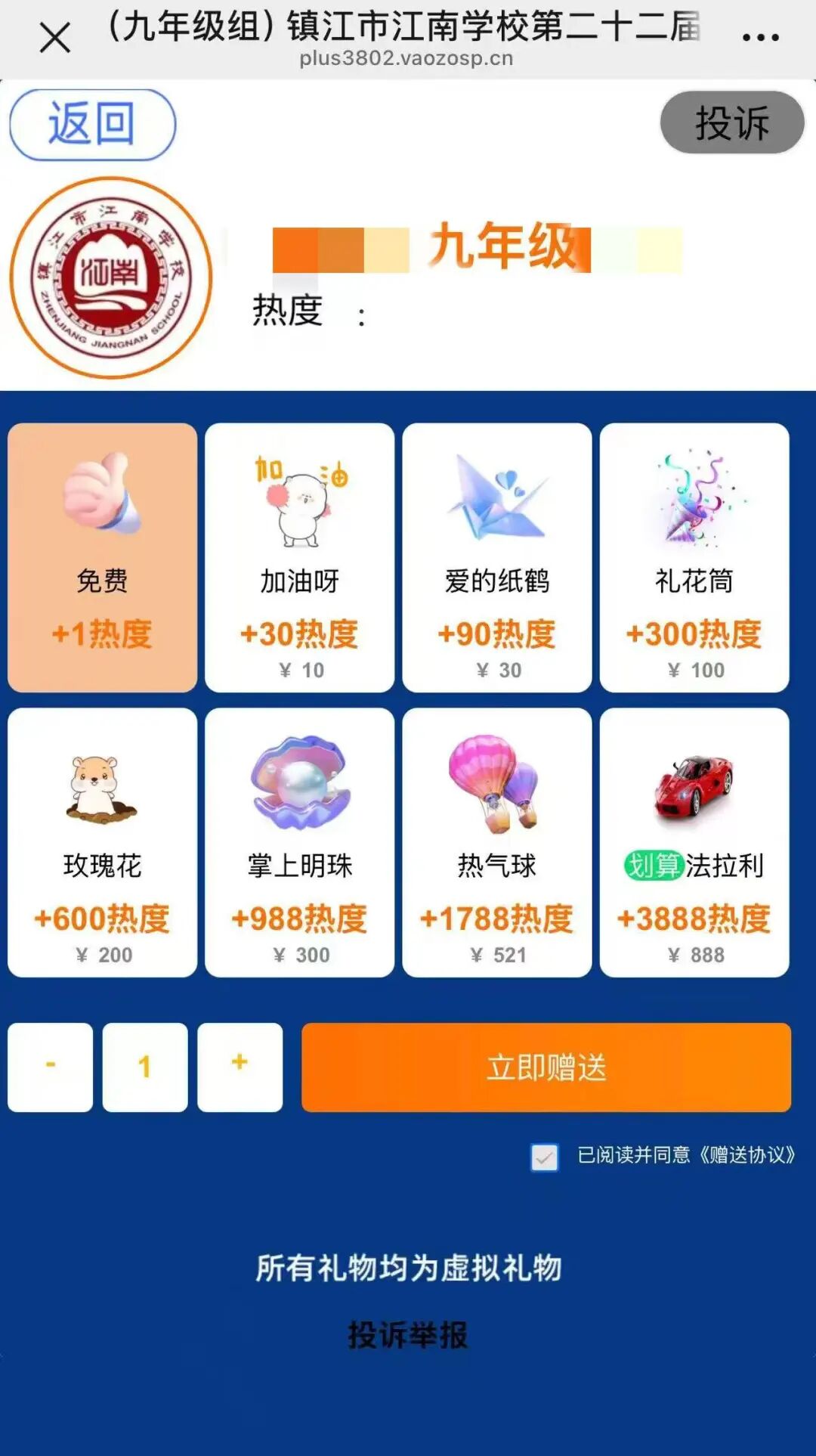Screen dimensions: 816x1456
Task: Pick the 爱的纸鹤 gift card
Action: point(497,557)
